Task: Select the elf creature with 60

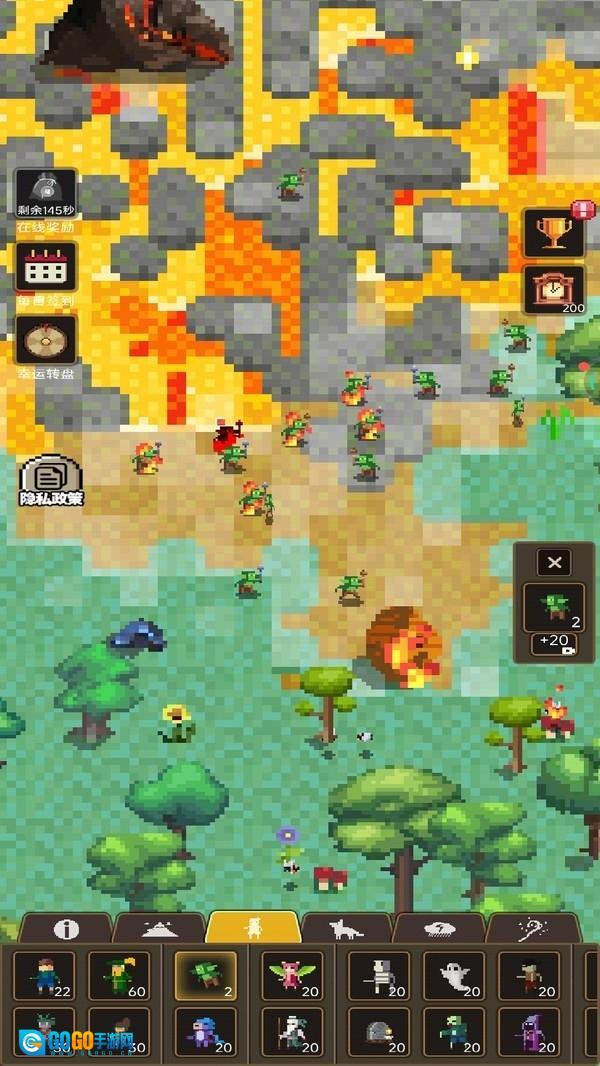Action: [119, 975]
